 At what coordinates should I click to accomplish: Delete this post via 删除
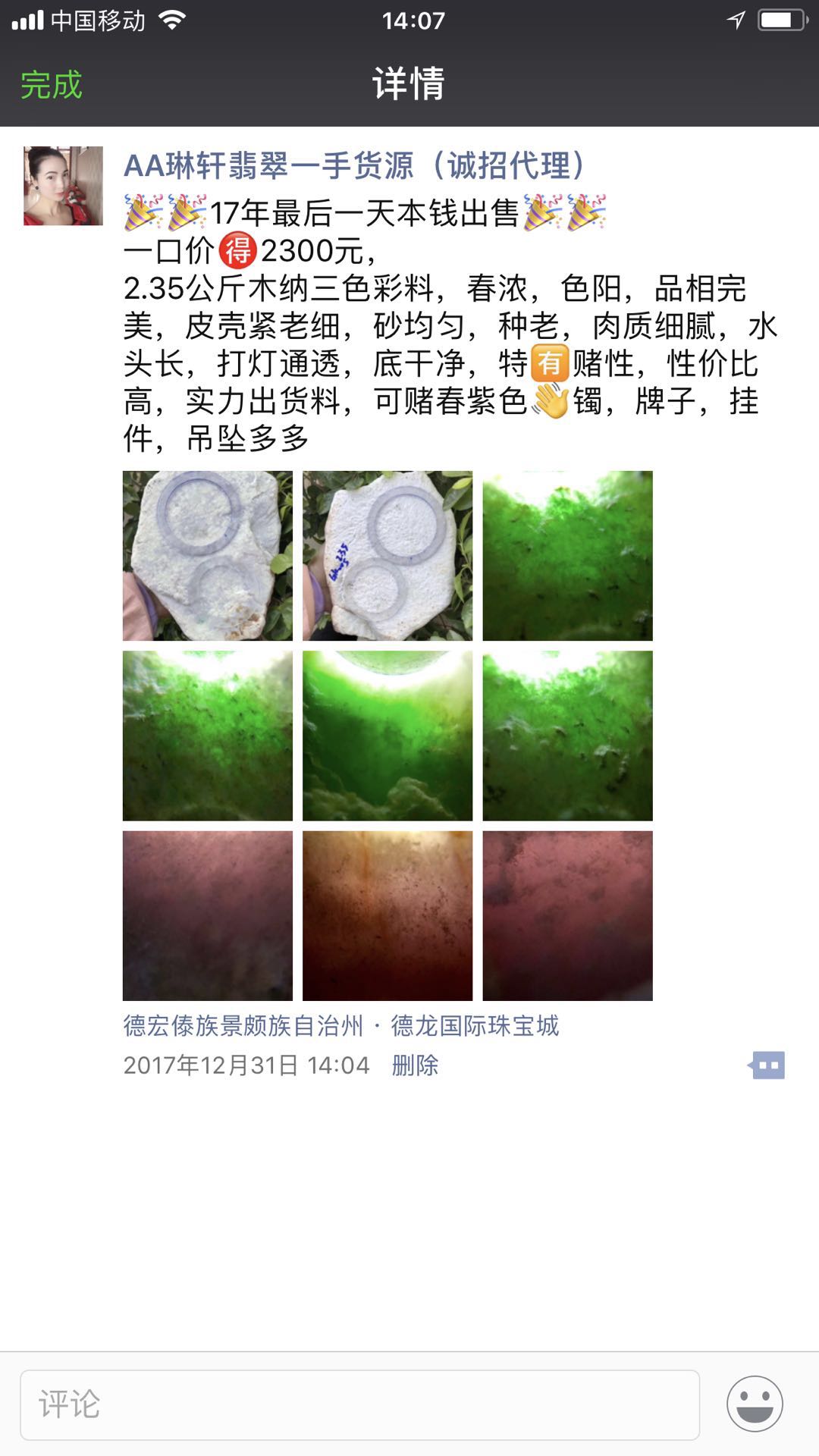[415, 1065]
